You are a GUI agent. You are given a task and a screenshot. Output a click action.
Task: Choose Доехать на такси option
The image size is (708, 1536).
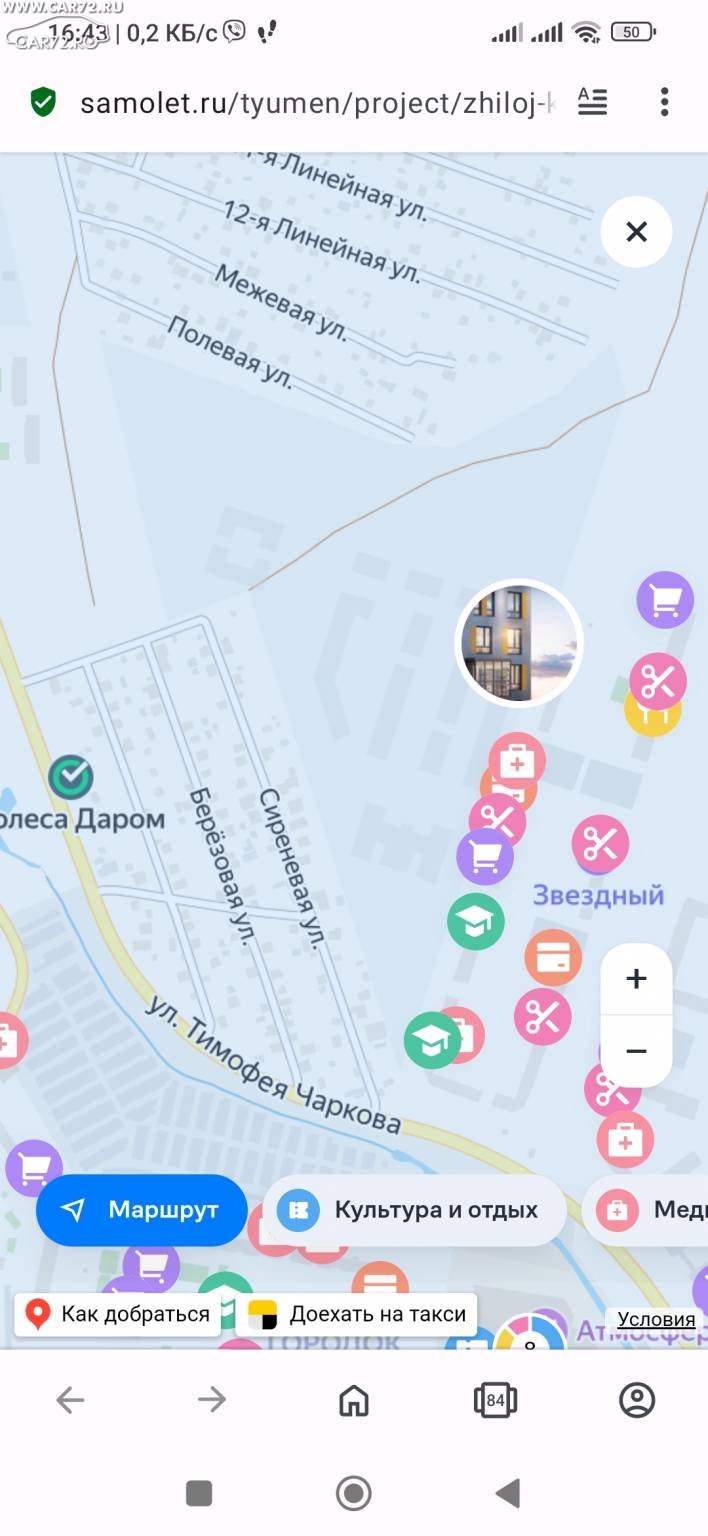358,1314
